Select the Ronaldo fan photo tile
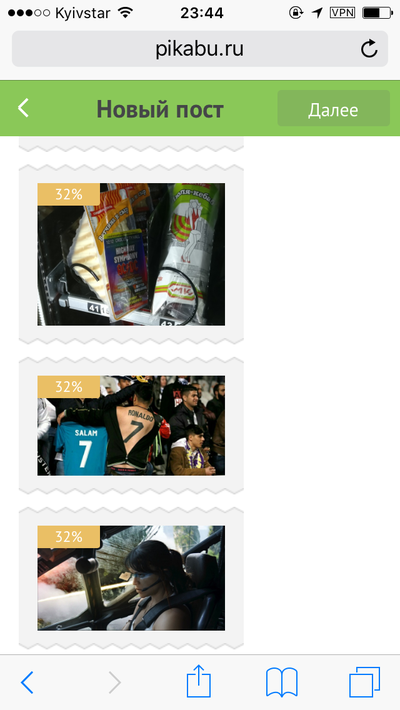Viewport: 400px width, 710px height. click(x=131, y=425)
